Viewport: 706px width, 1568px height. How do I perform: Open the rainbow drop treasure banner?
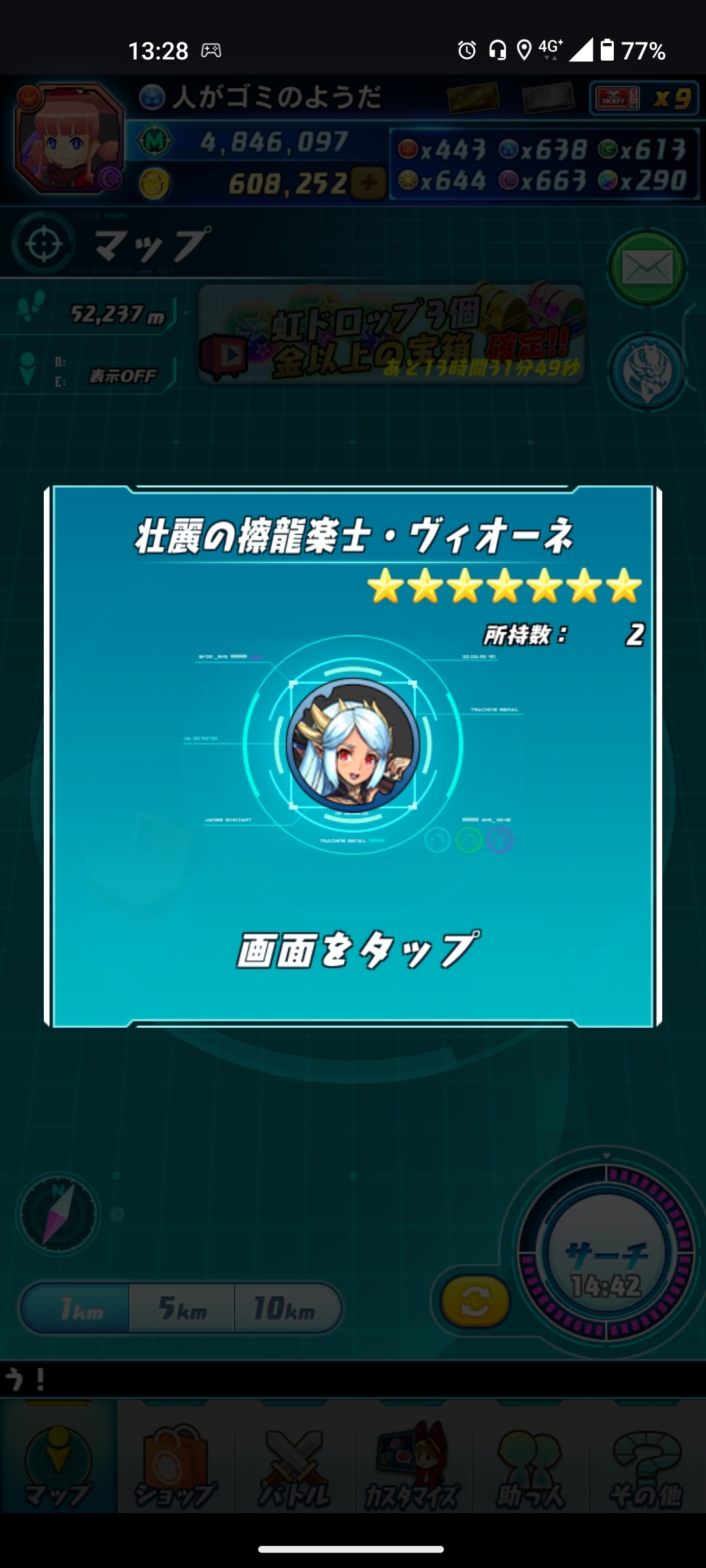click(392, 335)
